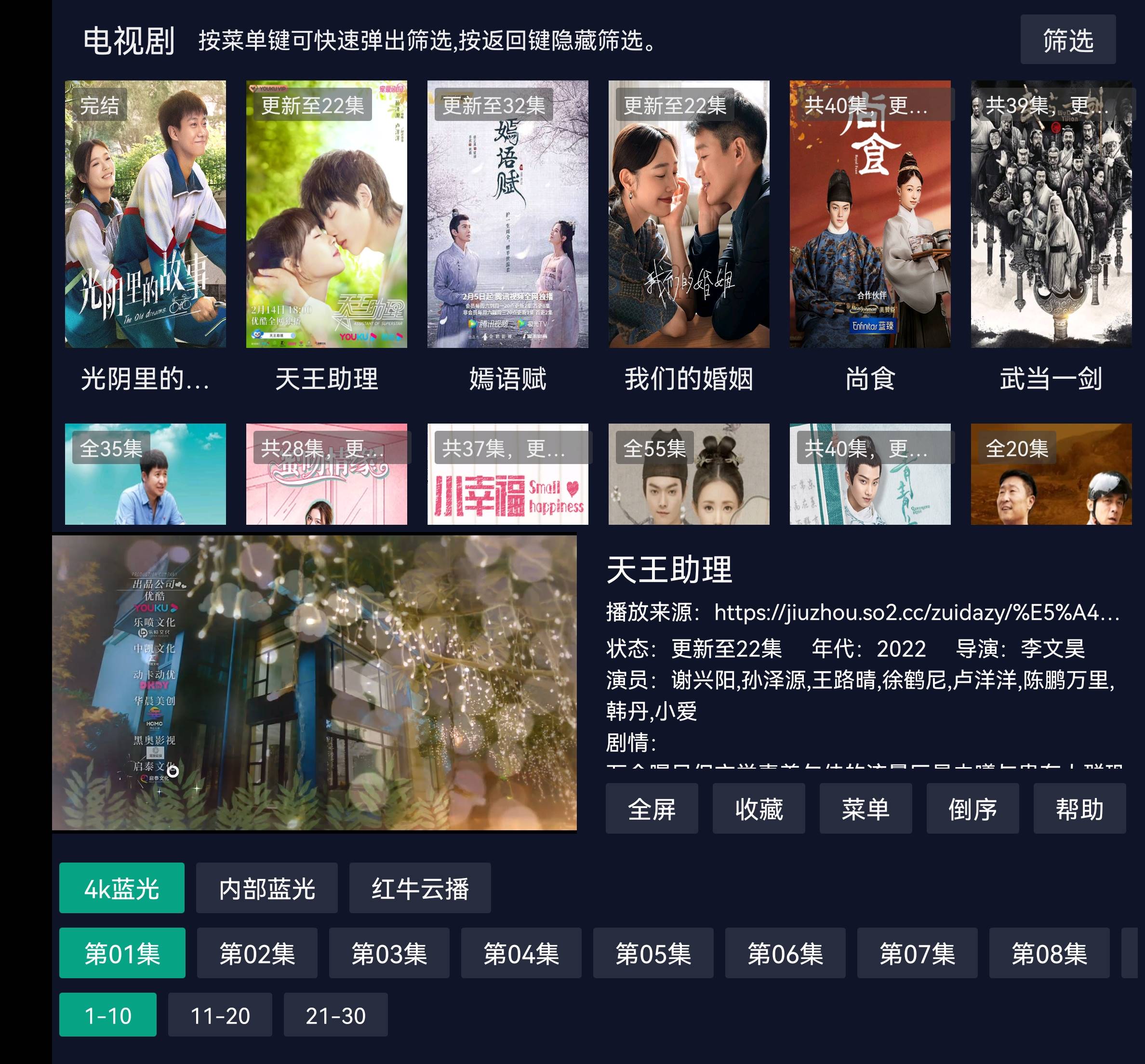Open the 帮助 help button
The width and height of the screenshot is (1145, 1064).
[x=1079, y=809]
